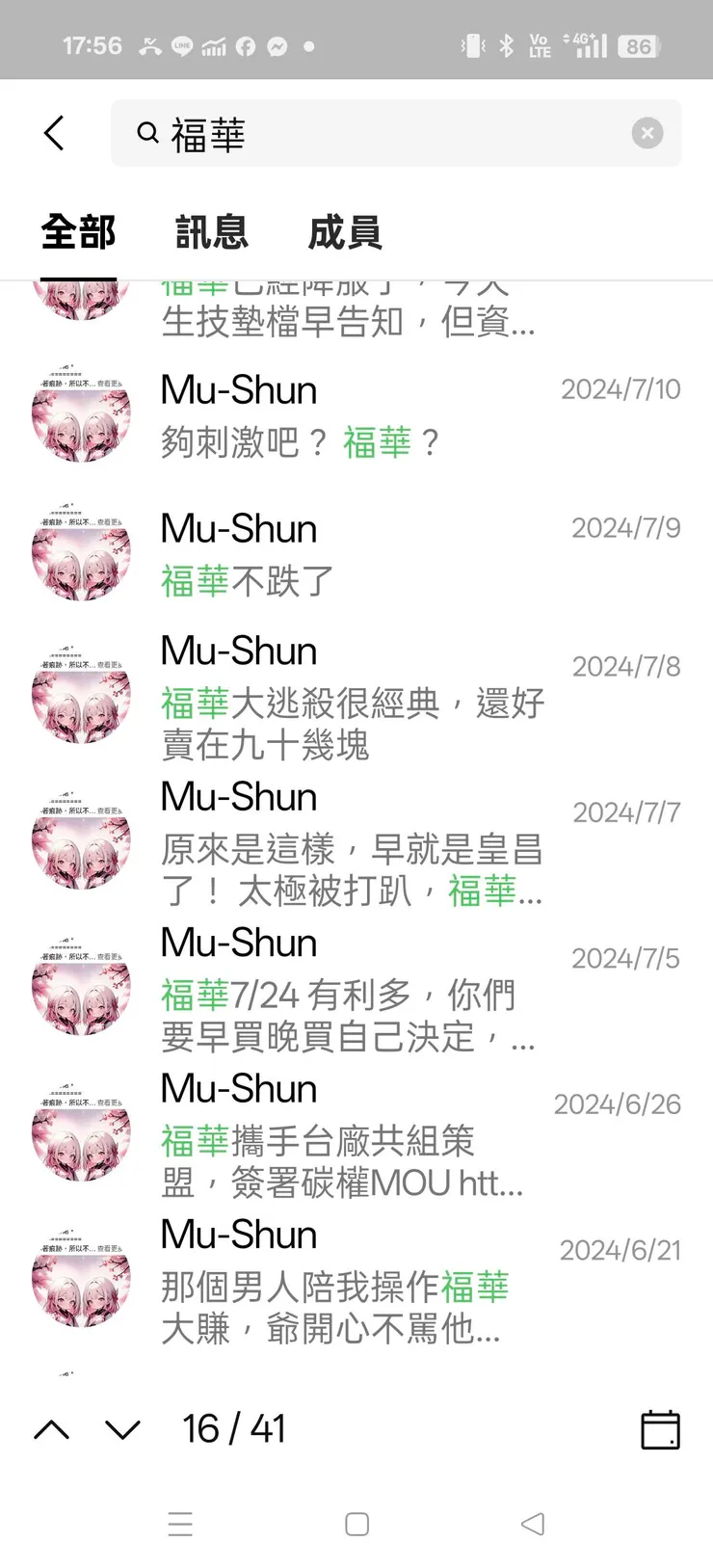Switch to the 訊息 tab
Screen dimensions: 713x1568
(211, 232)
